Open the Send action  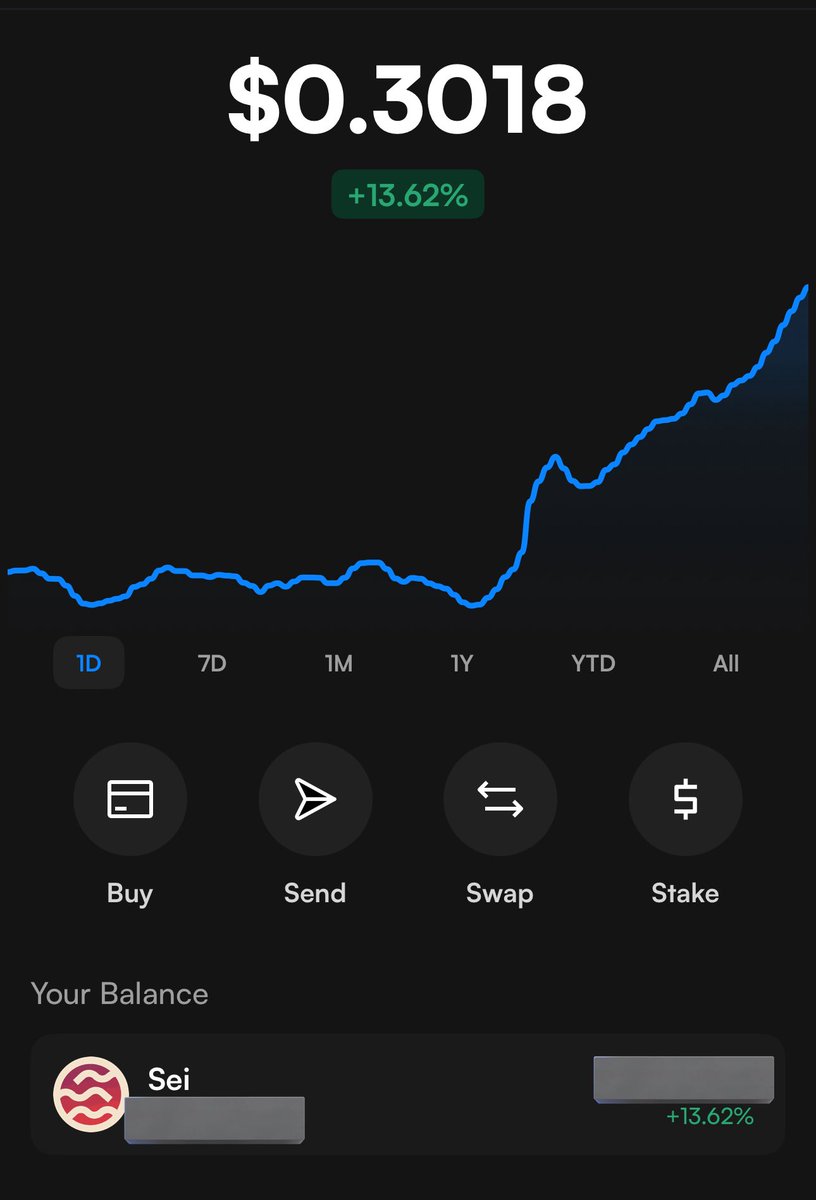tap(315, 800)
